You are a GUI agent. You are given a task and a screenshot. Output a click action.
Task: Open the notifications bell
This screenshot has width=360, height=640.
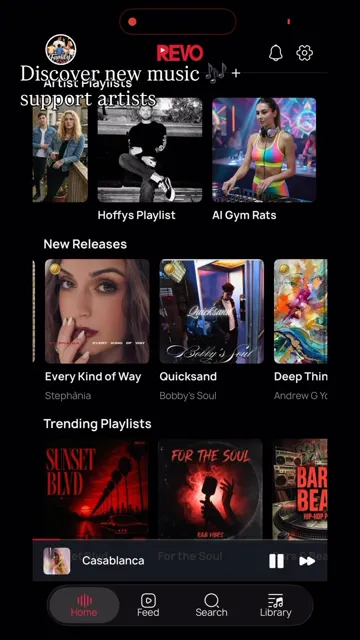(276, 53)
